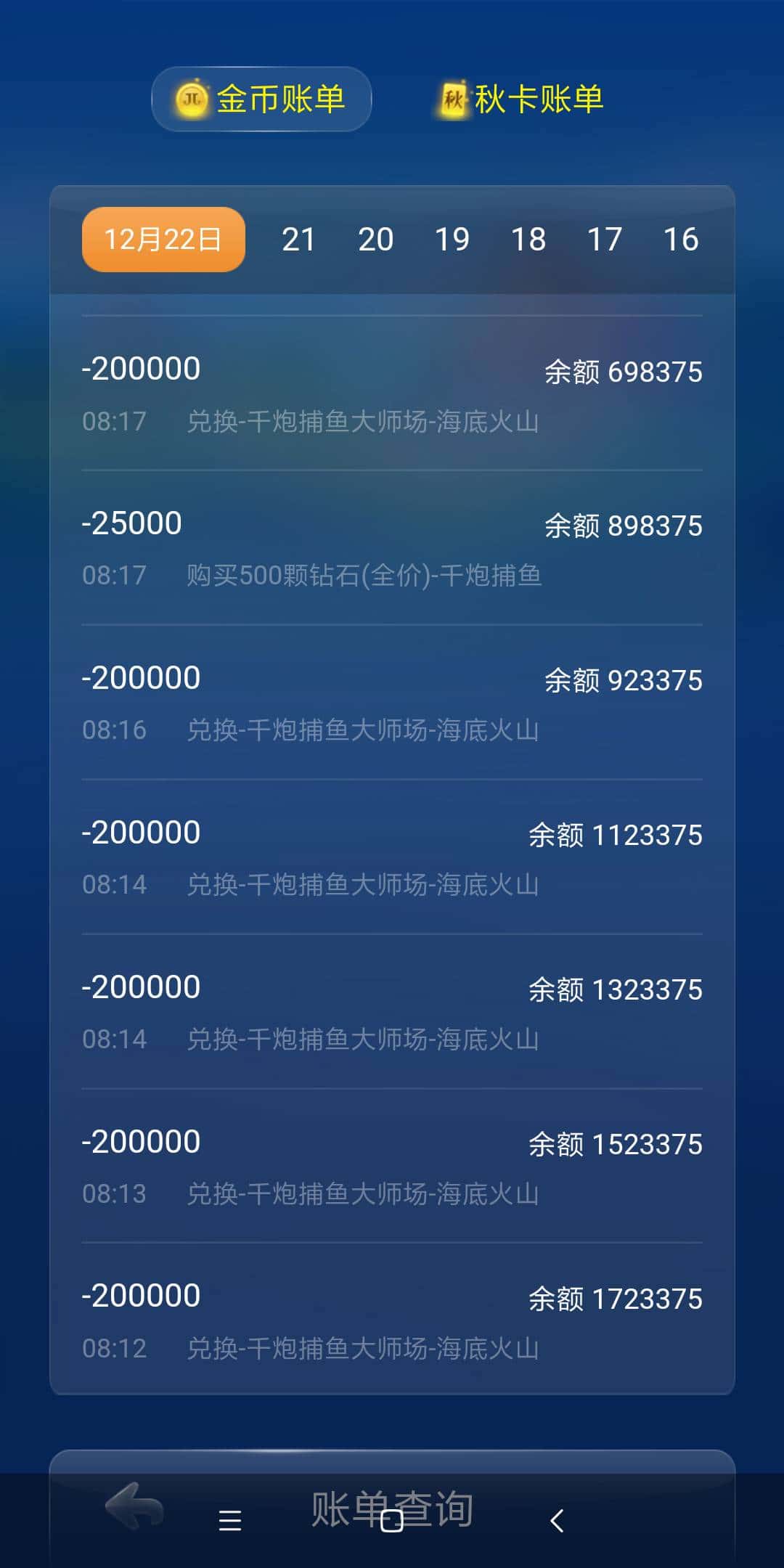Select the 金币账单 tab
The height and width of the screenshot is (1568, 784).
click(x=260, y=99)
